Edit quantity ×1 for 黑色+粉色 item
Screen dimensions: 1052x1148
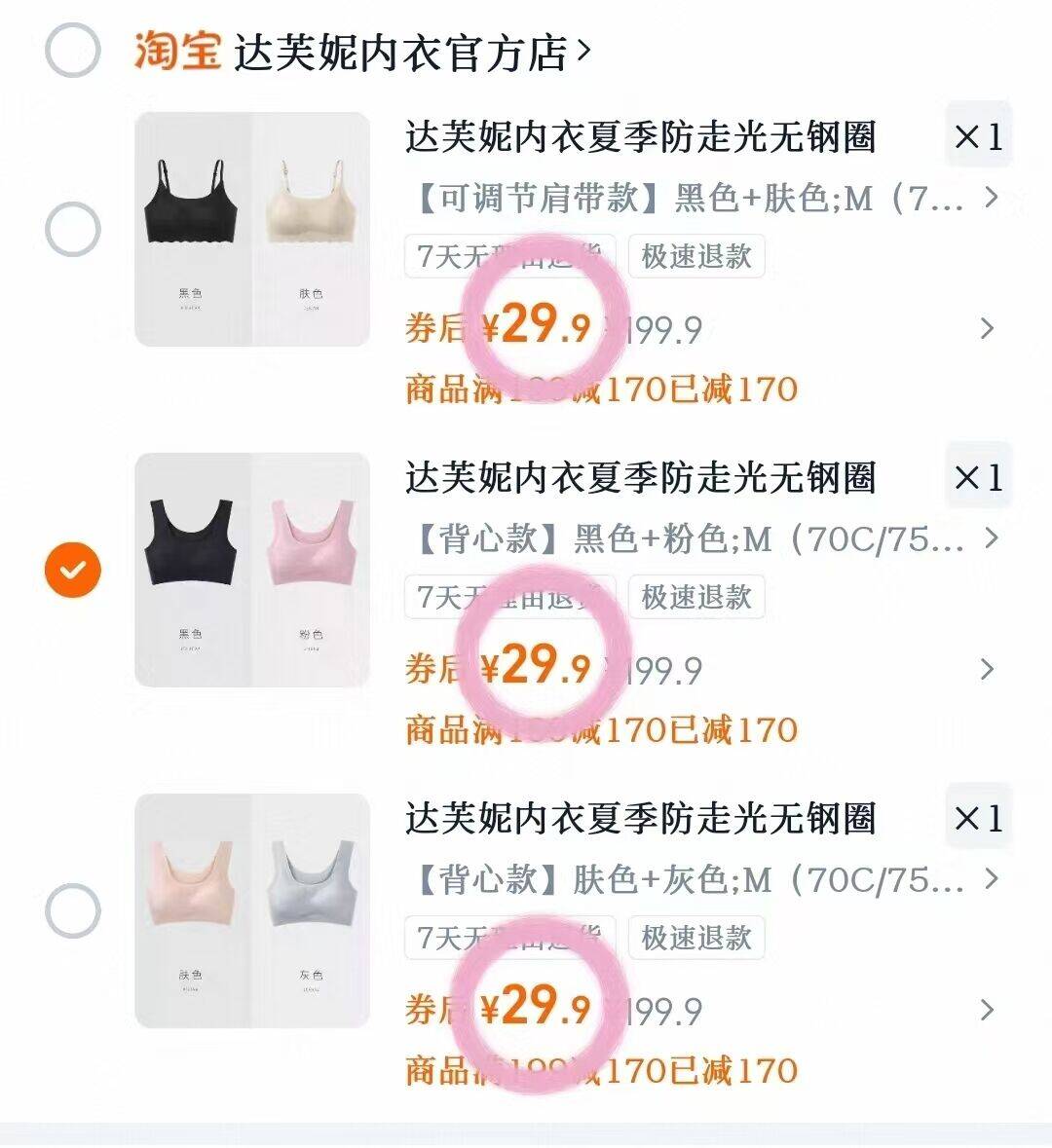978,477
